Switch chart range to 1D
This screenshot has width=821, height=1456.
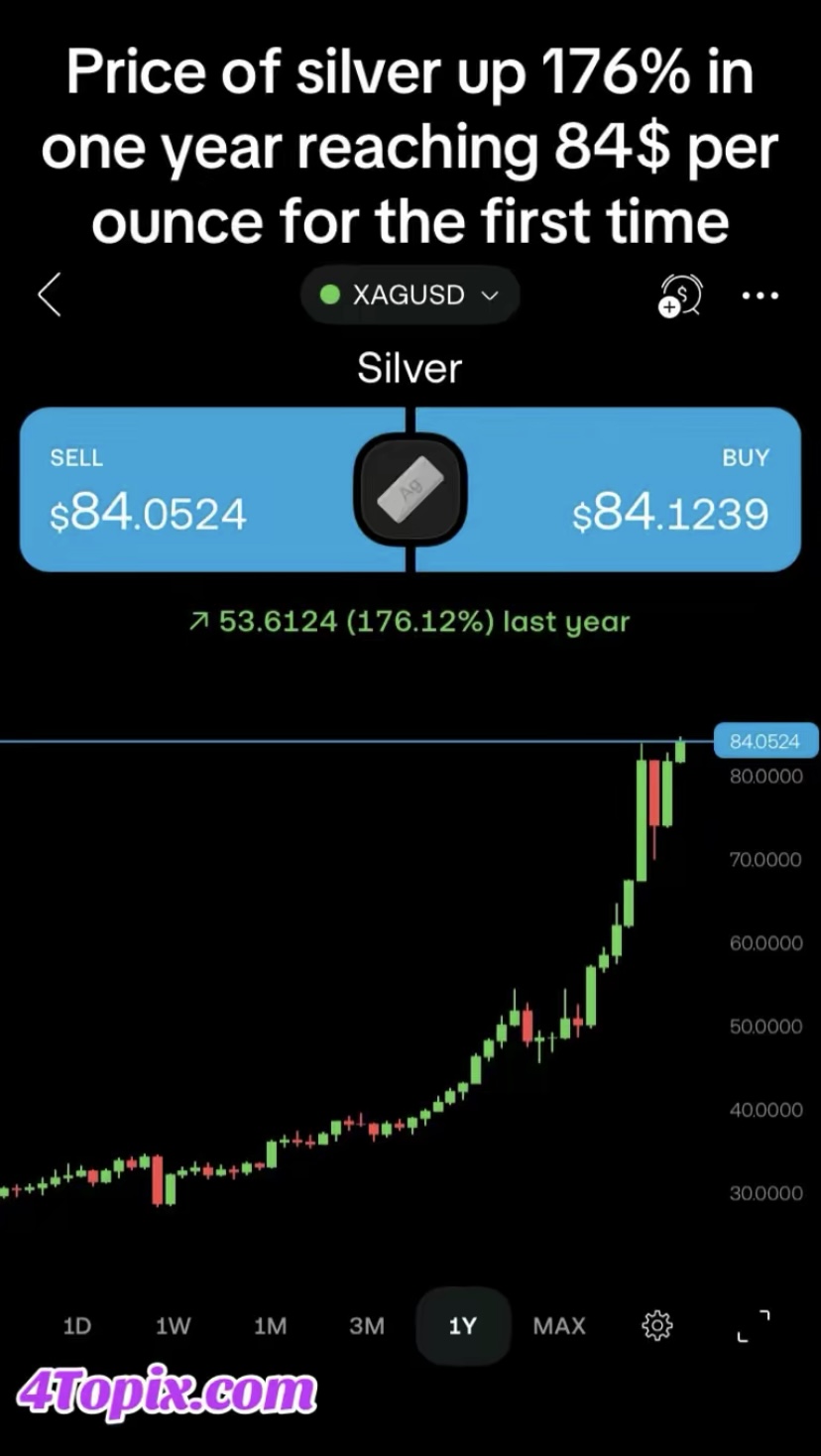coord(77,1326)
